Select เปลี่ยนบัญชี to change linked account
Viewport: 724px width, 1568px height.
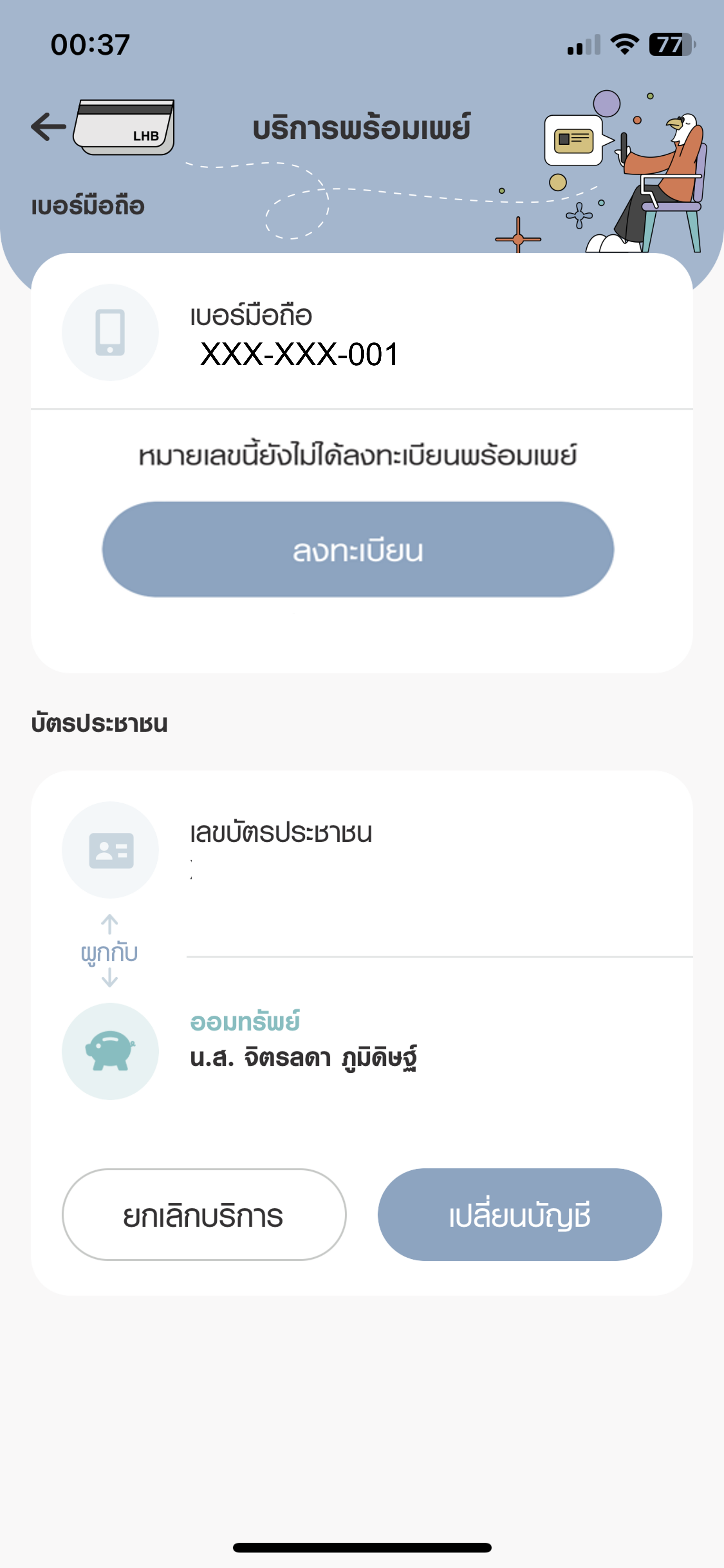(x=520, y=1215)
